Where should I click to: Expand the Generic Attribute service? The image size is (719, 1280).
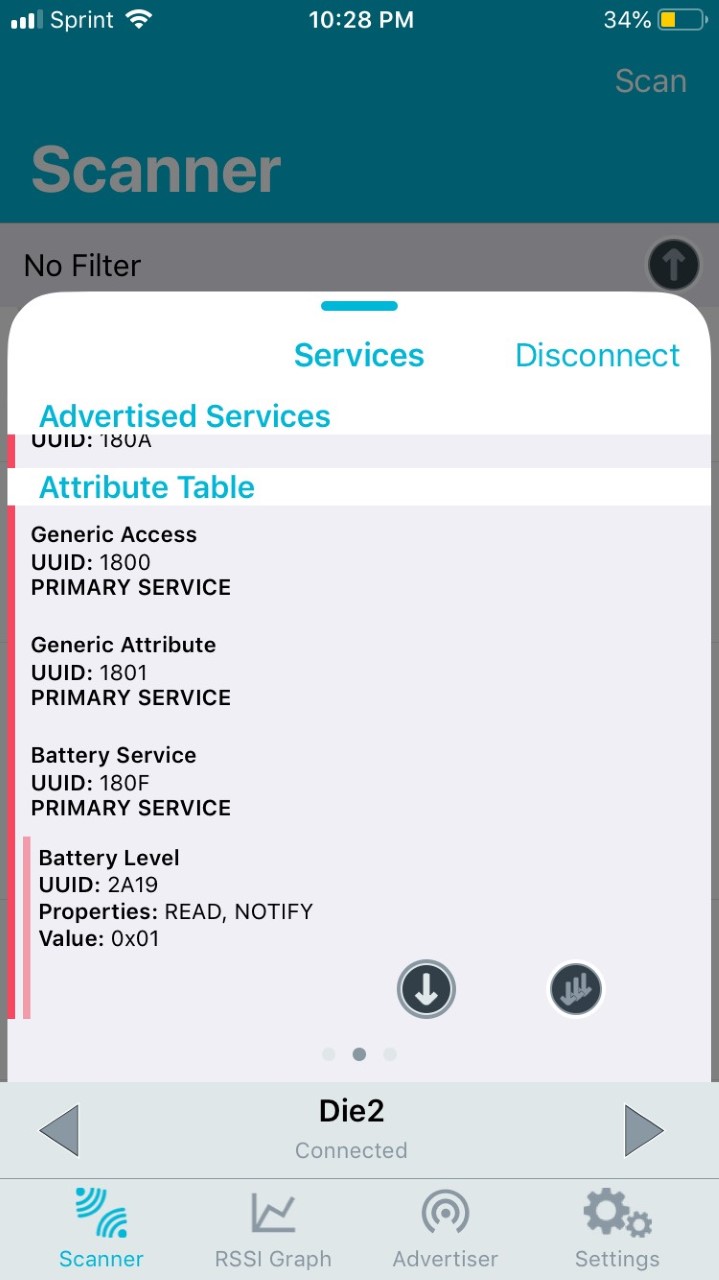pos(360,670)
